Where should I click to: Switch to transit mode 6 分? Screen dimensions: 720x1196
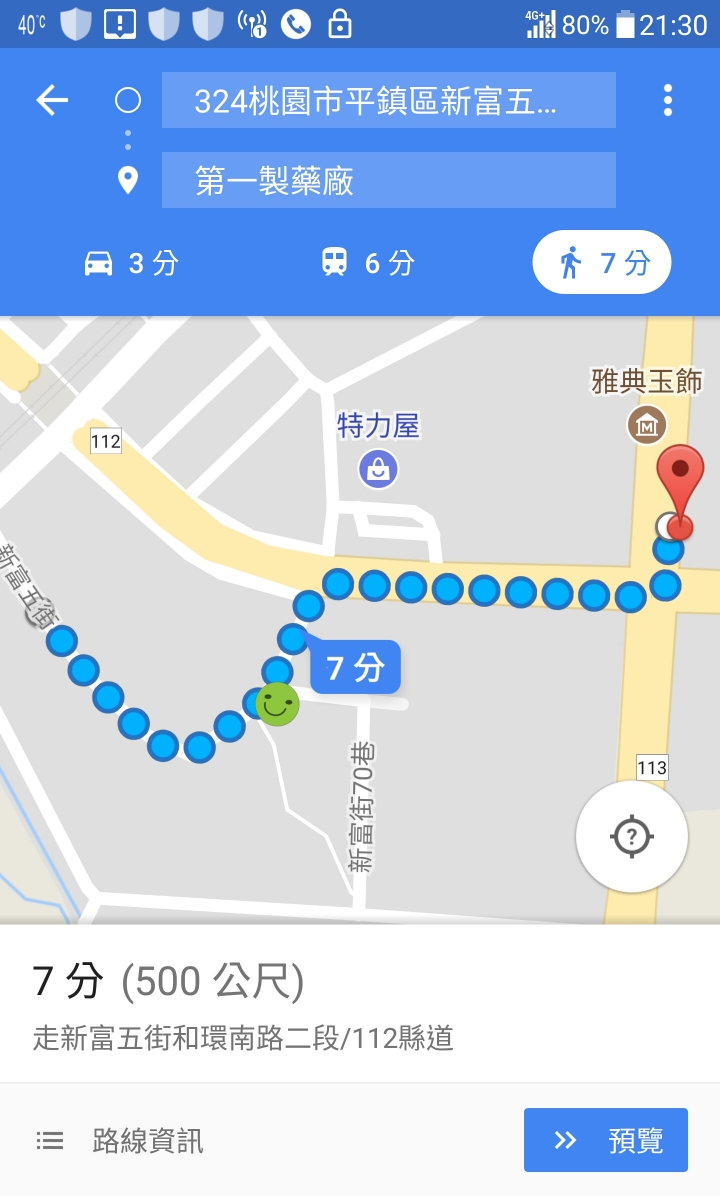pyautogui.click(x=368, y=263)
